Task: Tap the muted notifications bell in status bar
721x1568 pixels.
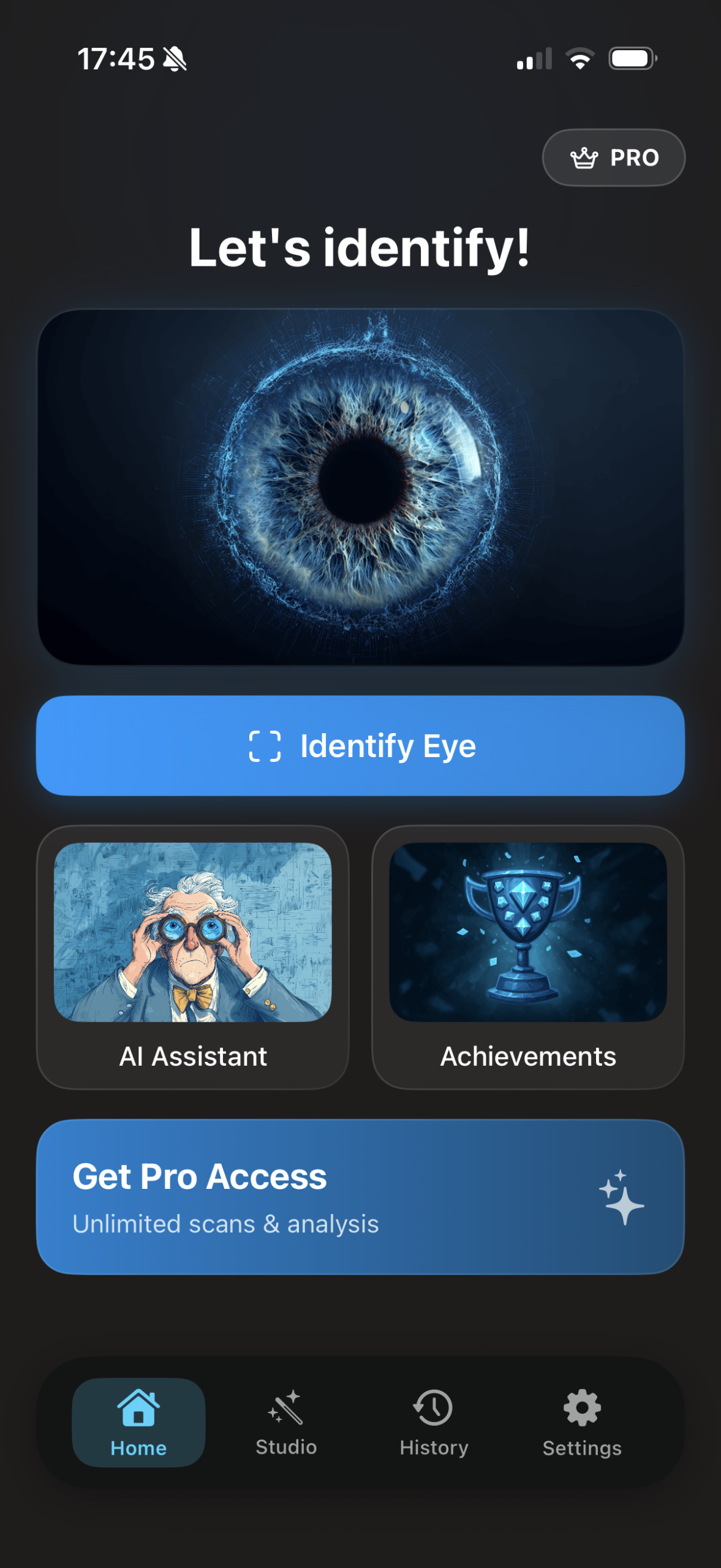Action: [173, 58]
